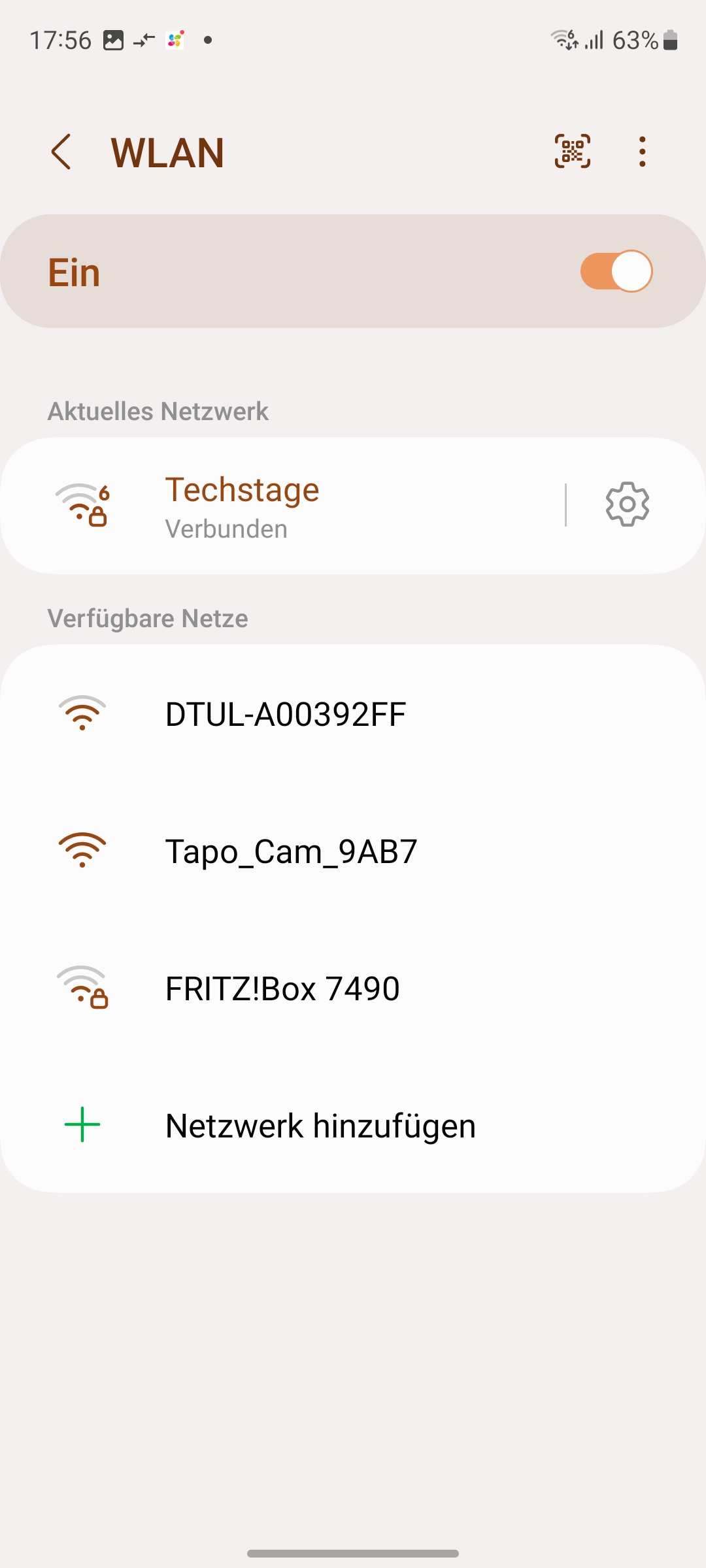
Task: Turn off the WLAN switch
Action: (x=616, y=271)
